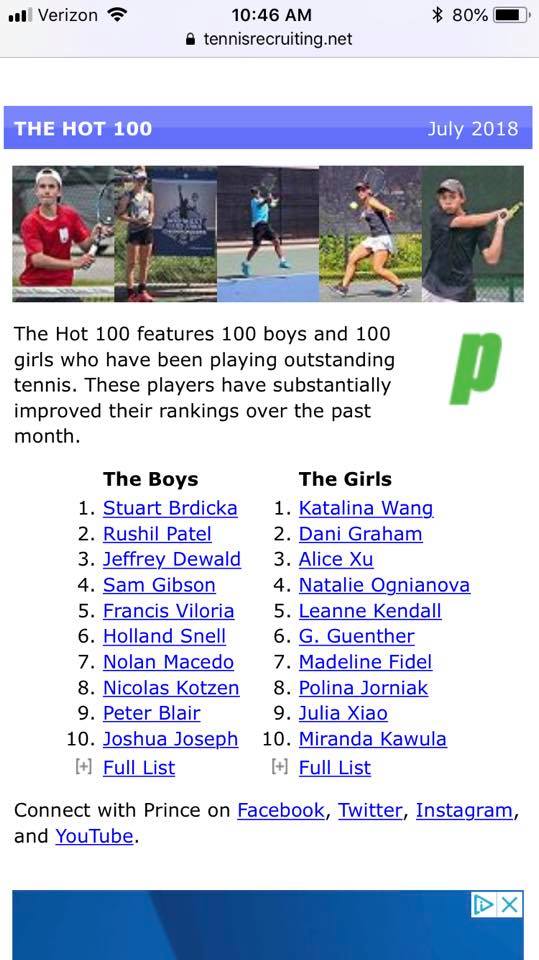539x960 pixels.
Task: Select Dani Graham from the girls list
Action: point(360,534)
